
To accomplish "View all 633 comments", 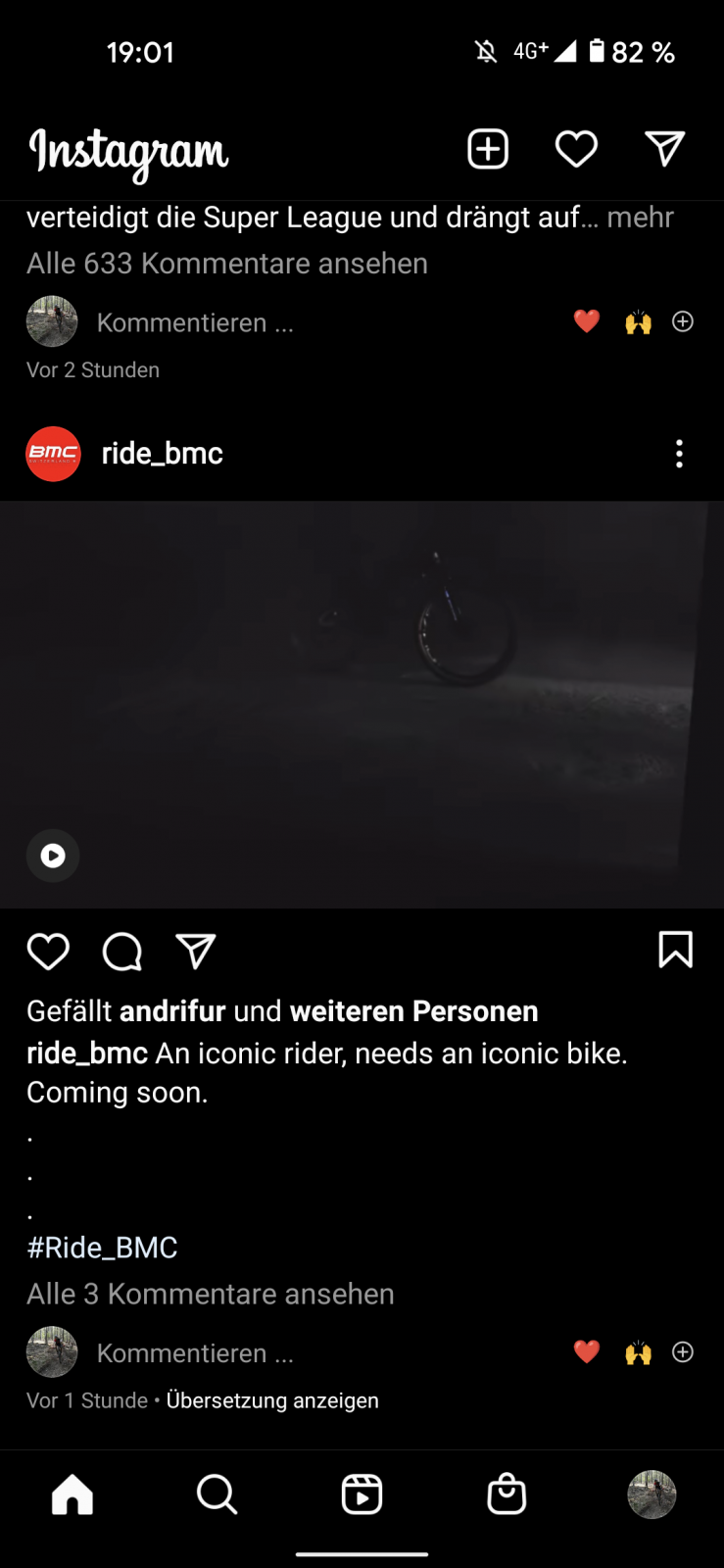I will (x=227, y=264).
